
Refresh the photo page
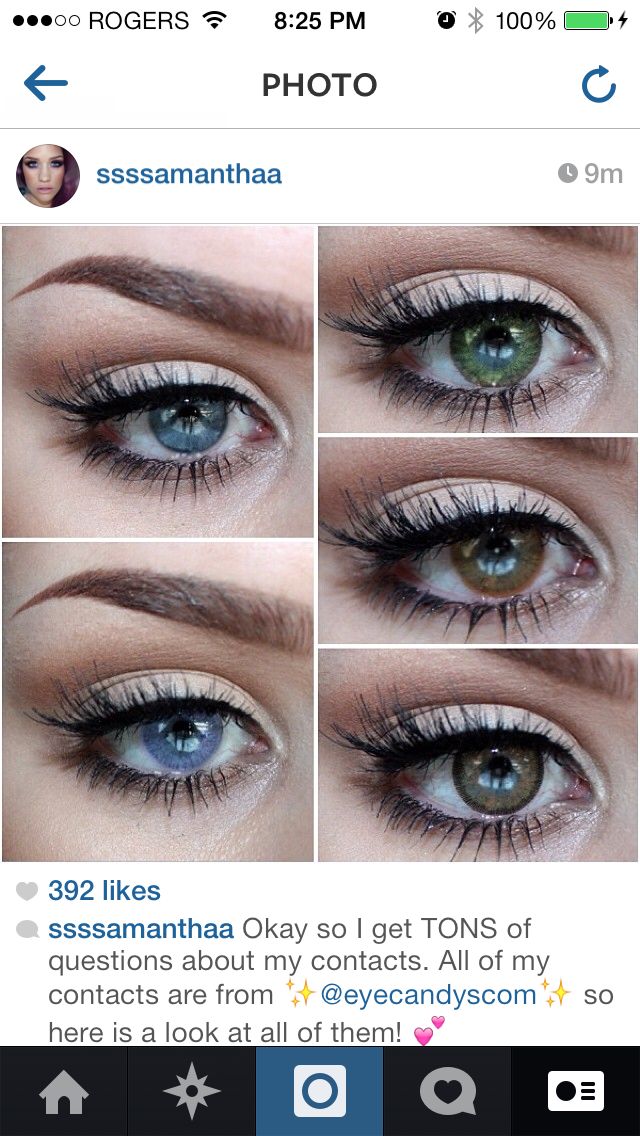click(598, 86)
